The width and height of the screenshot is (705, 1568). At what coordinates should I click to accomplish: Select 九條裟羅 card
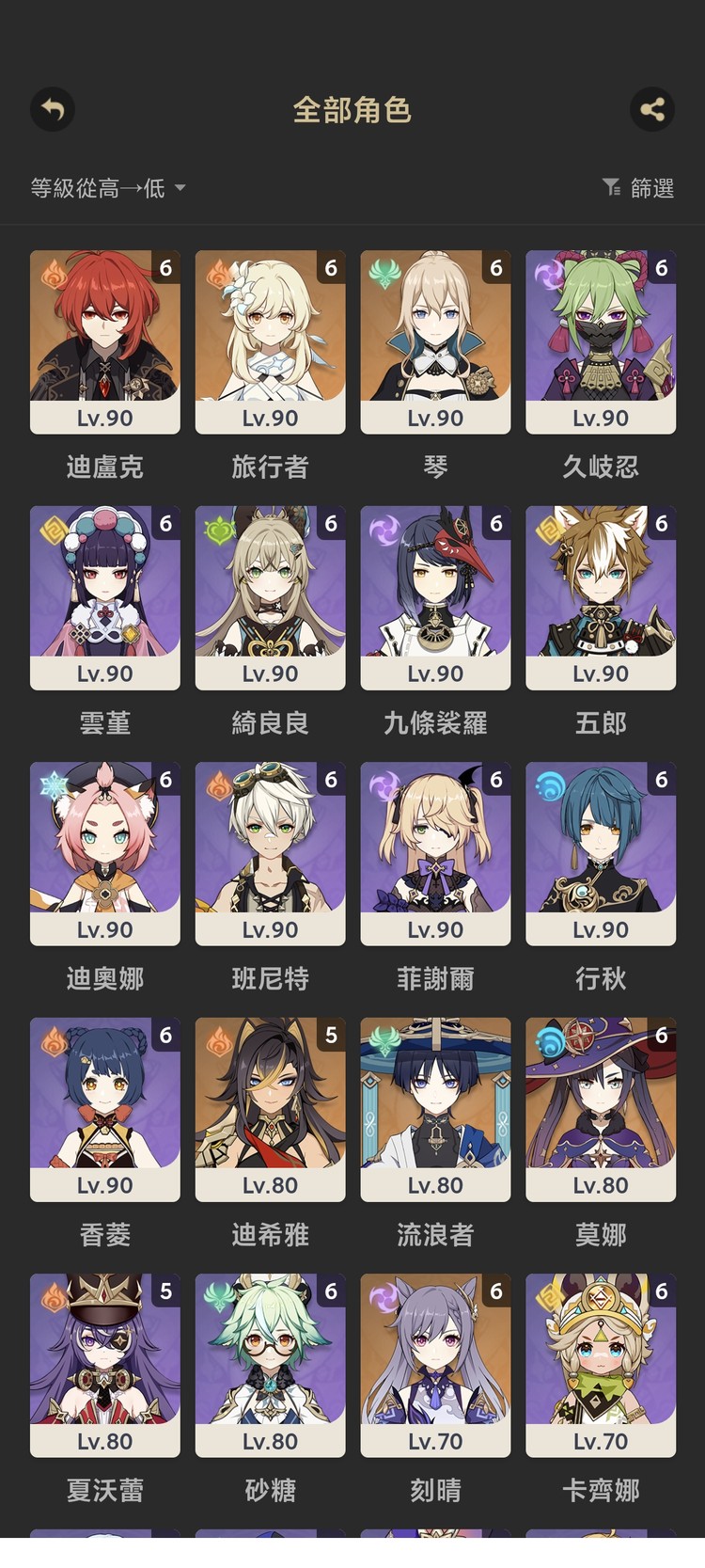pyautogui.click(x=435, y=597)
